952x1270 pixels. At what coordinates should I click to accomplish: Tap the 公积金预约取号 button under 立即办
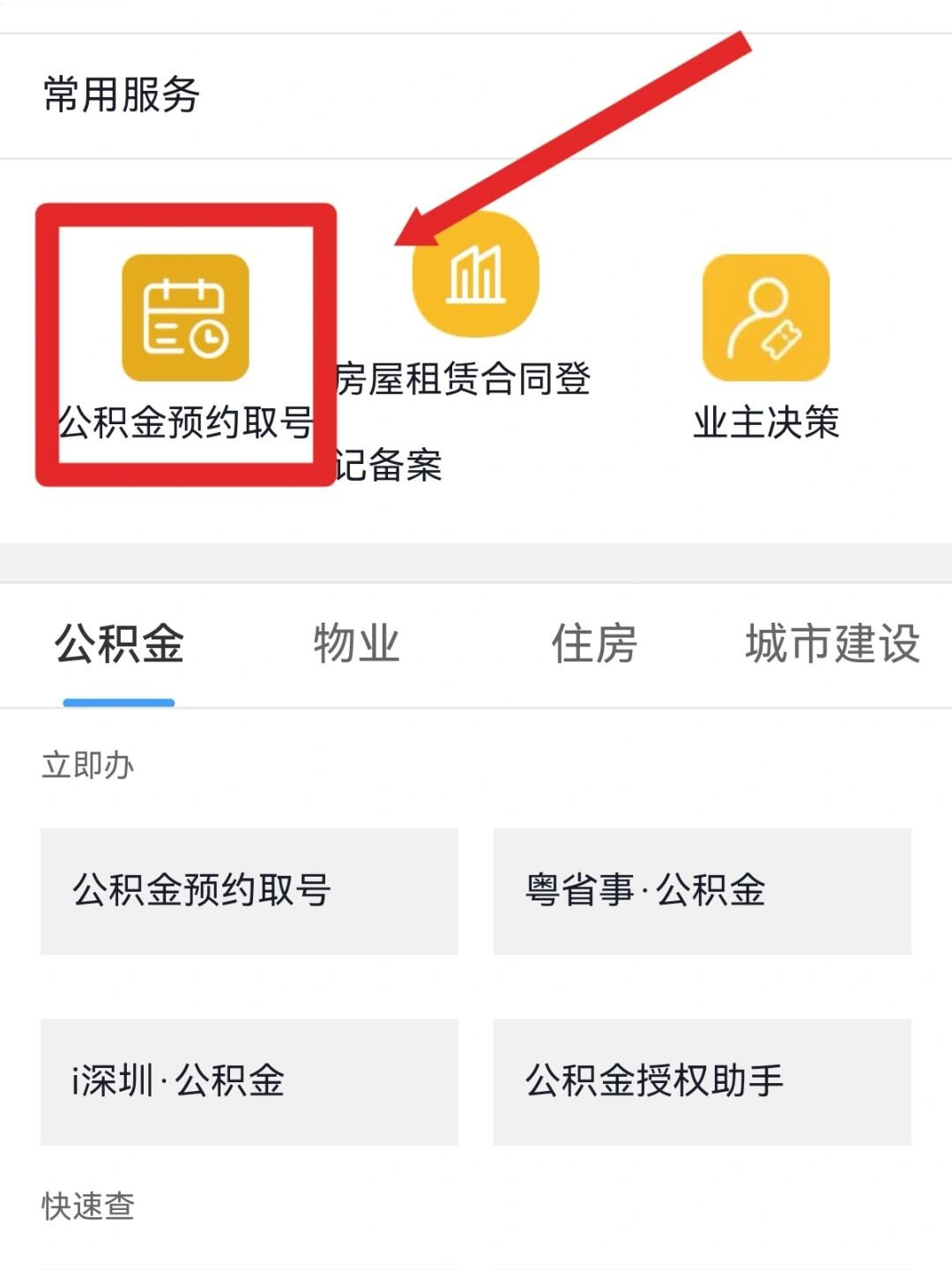point(249,891)
